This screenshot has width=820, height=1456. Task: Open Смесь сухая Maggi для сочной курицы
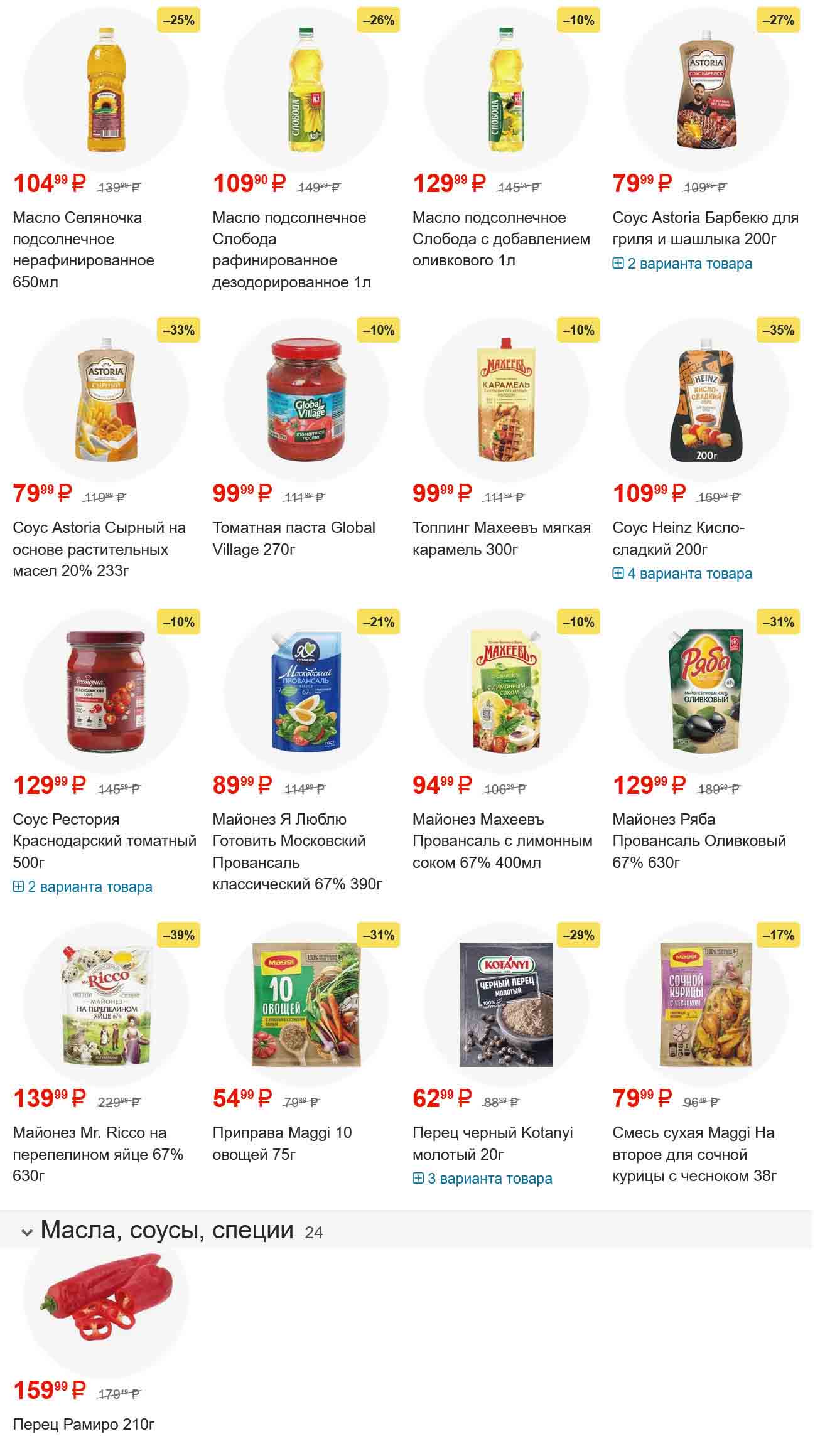pyautogui.click(x=694, y=1154)
